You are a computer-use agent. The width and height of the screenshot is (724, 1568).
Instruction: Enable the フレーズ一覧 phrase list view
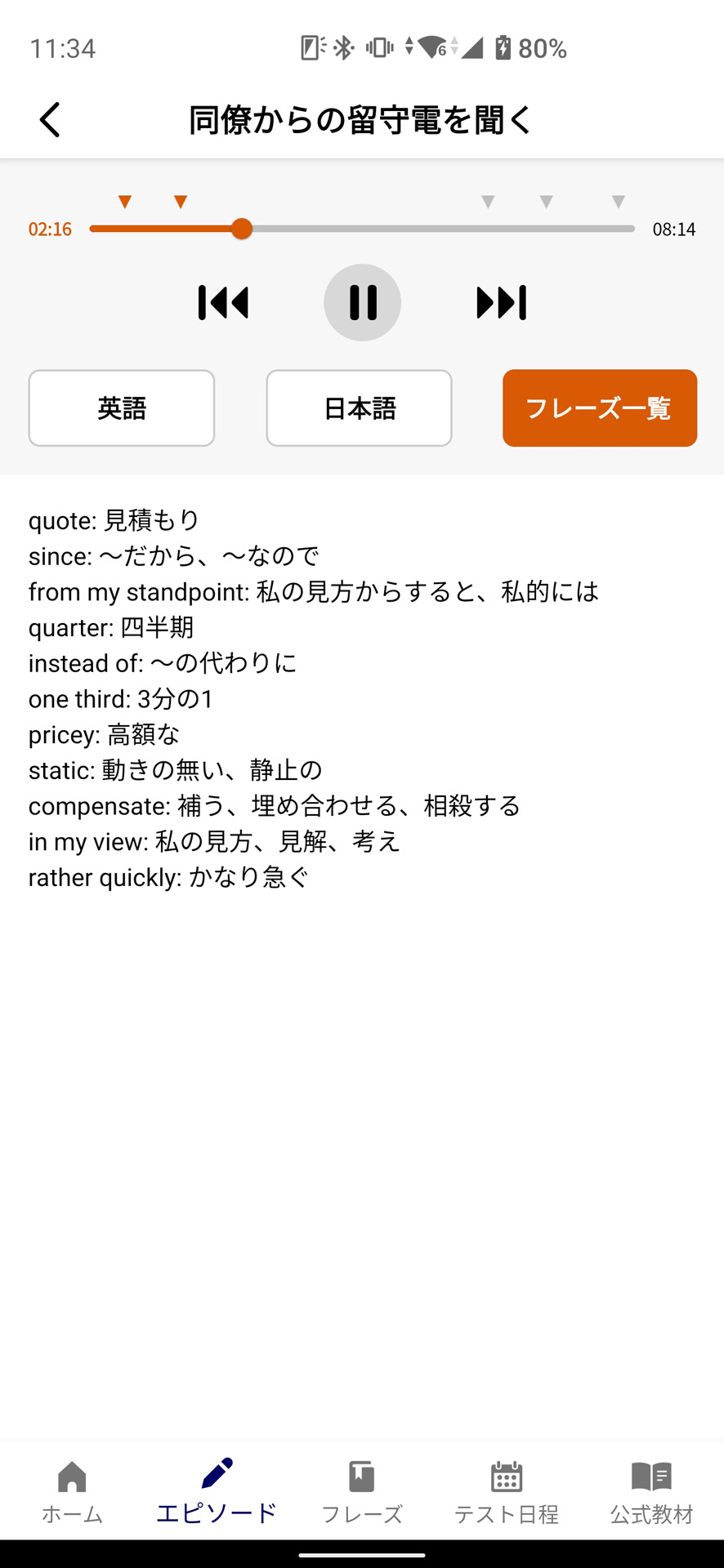click(599, 408)
